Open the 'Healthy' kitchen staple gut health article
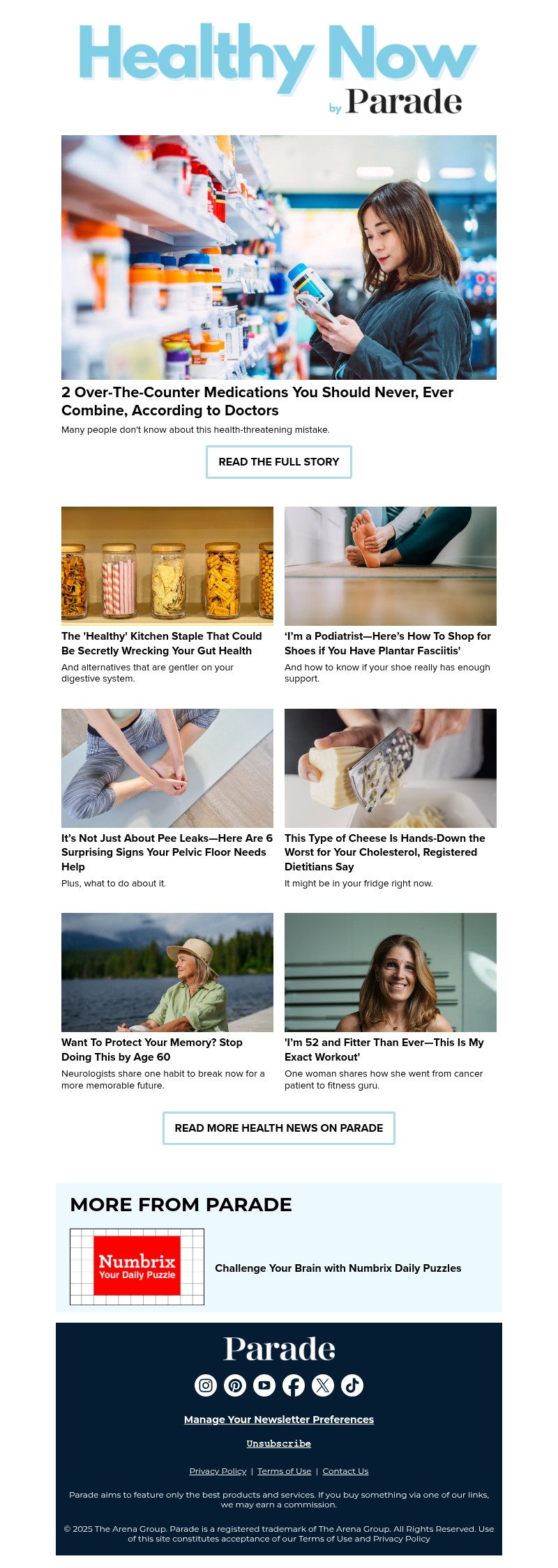The image size is (558, 1568). tap(162, 643)
